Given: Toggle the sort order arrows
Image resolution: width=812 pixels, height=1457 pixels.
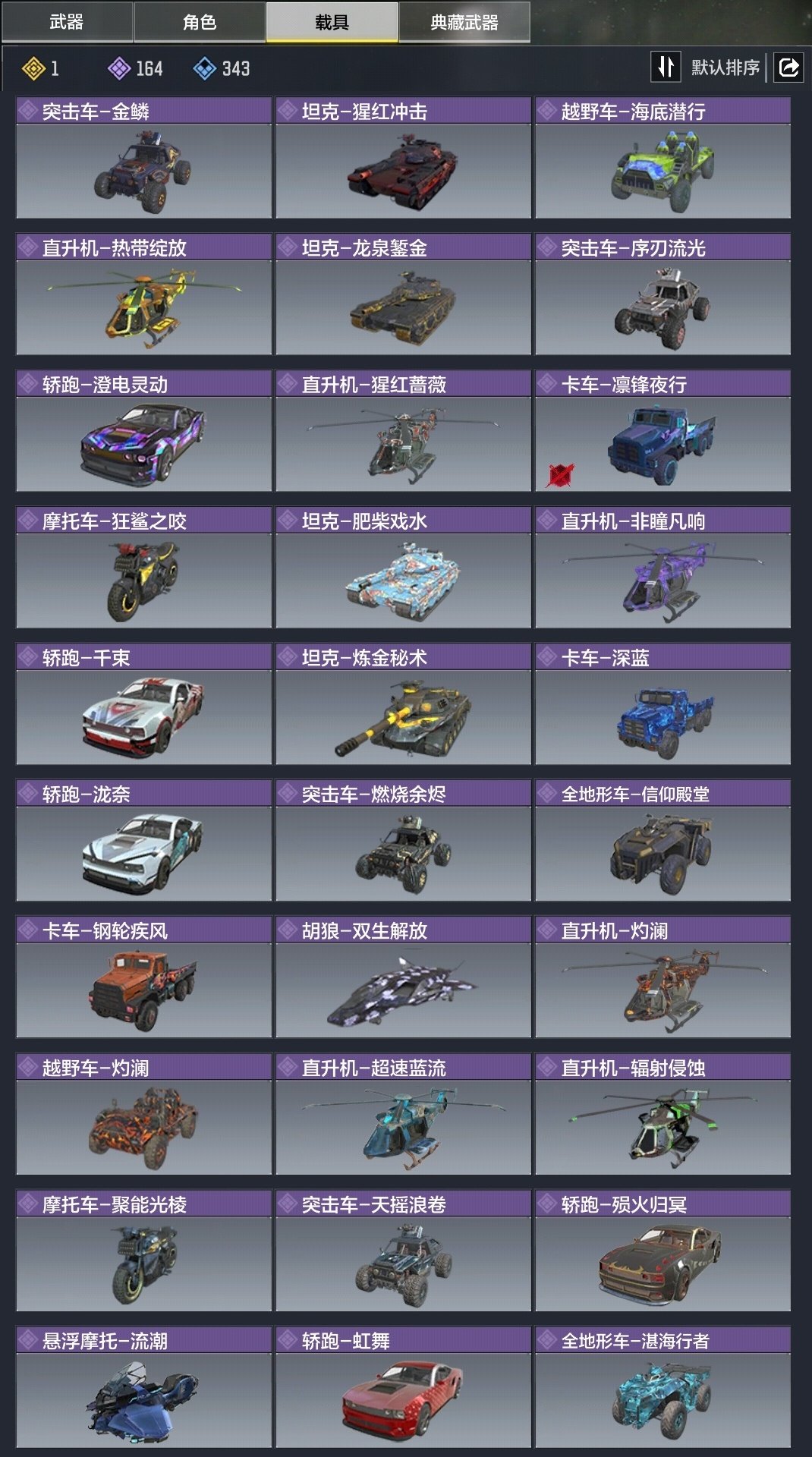Looking at the screenshot, I should pyautogui.click(x=666, y=68).
